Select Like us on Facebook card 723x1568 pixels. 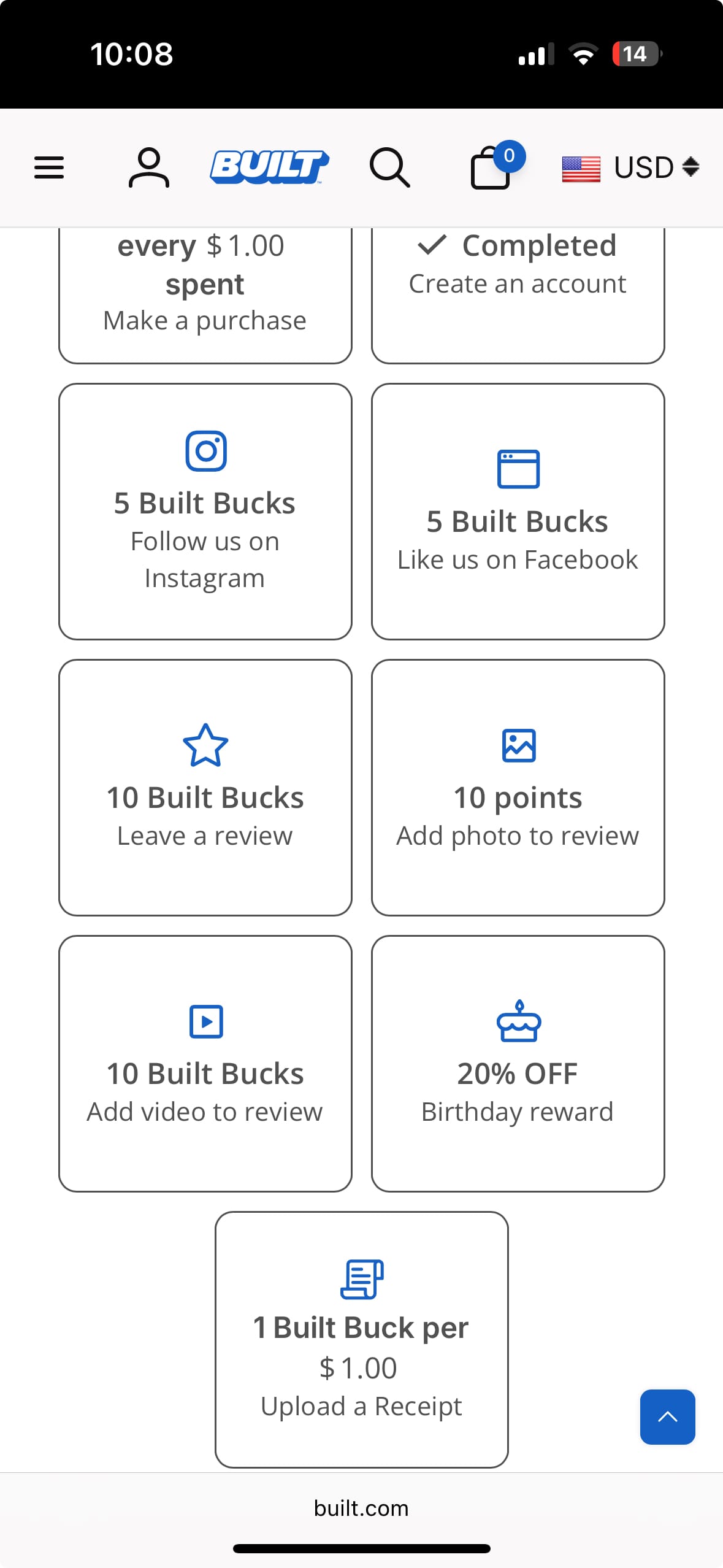pos(518,512)
